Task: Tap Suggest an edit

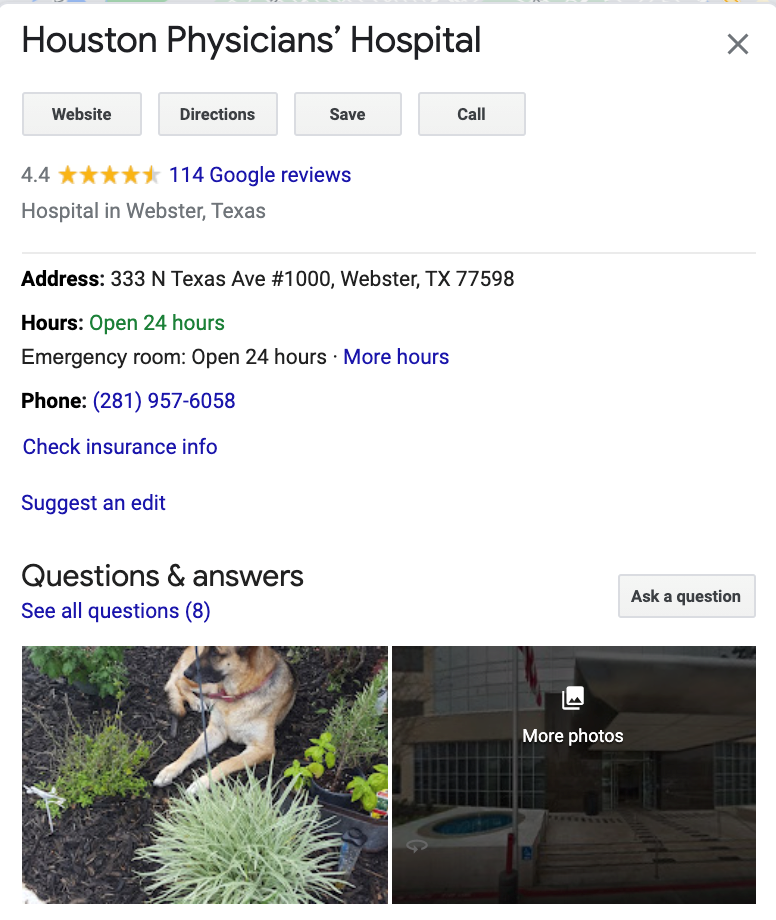Action: (x=94, y=503)
